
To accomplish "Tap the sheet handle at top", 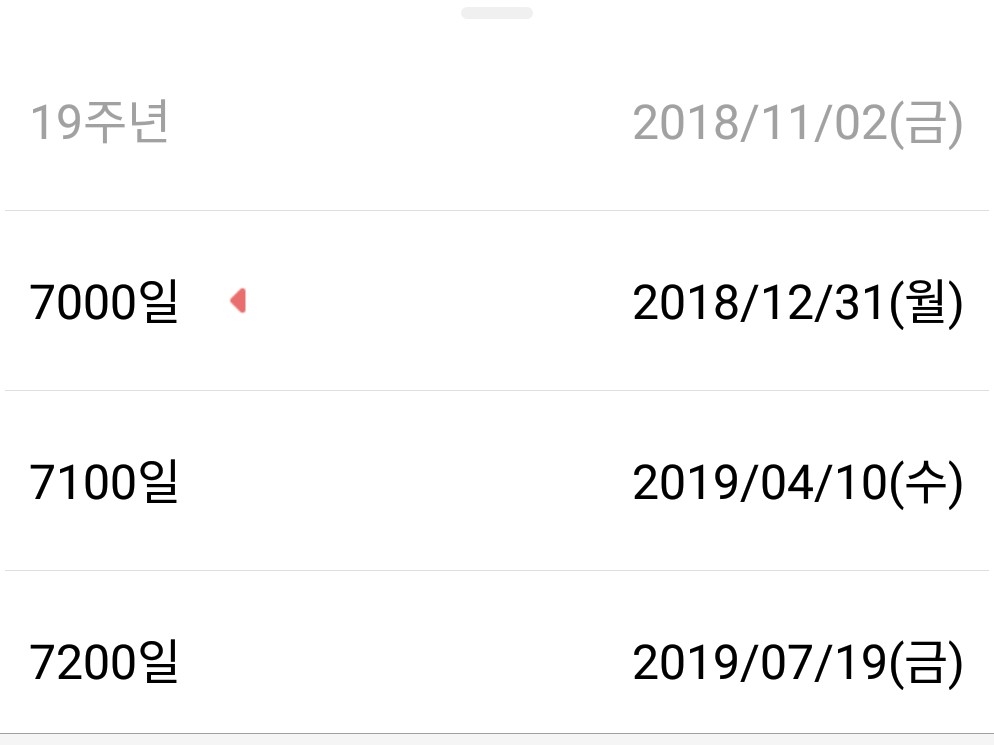I will [496, 13].
